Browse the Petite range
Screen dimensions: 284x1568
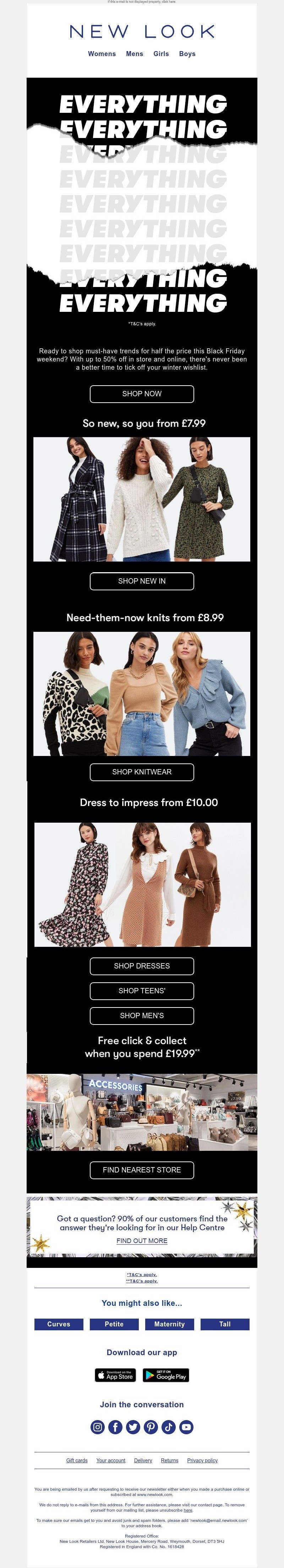114,1325
